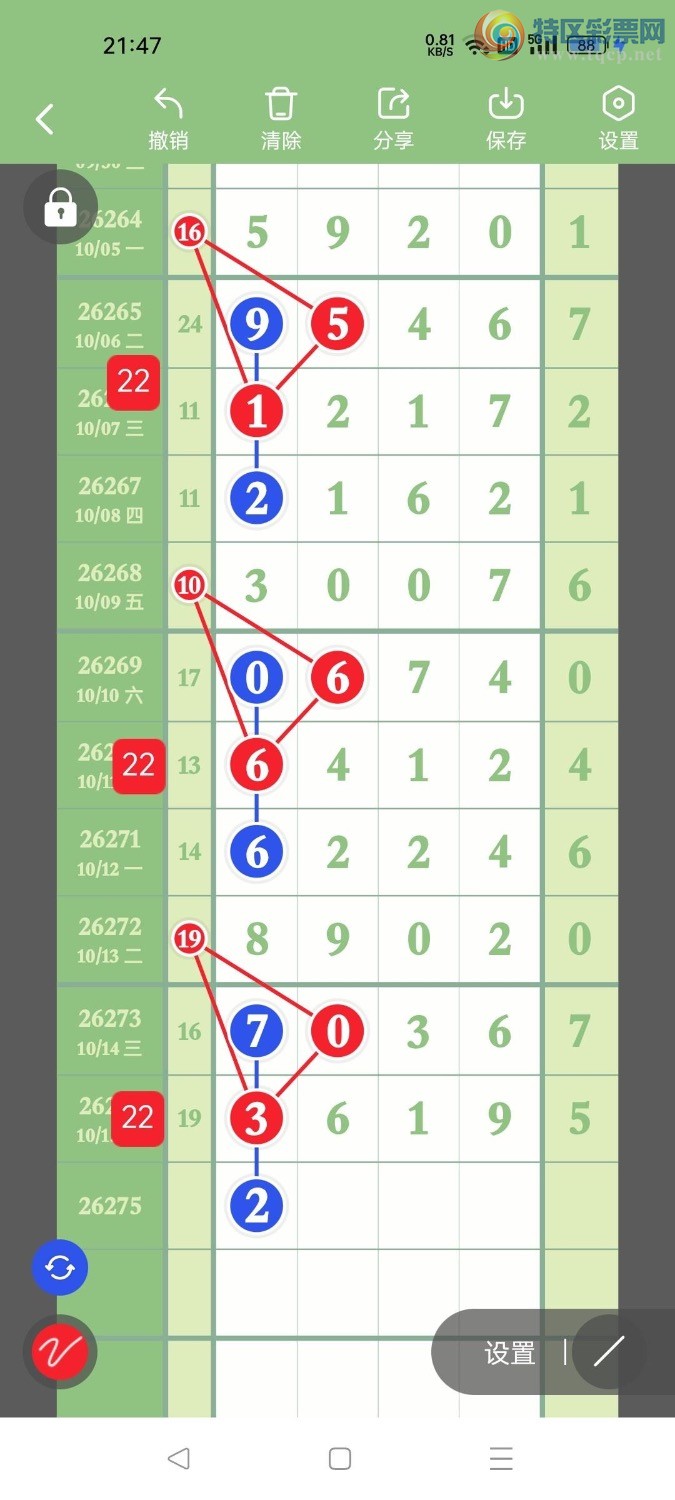Clear all markings with 清除

[x=281, y=120]
